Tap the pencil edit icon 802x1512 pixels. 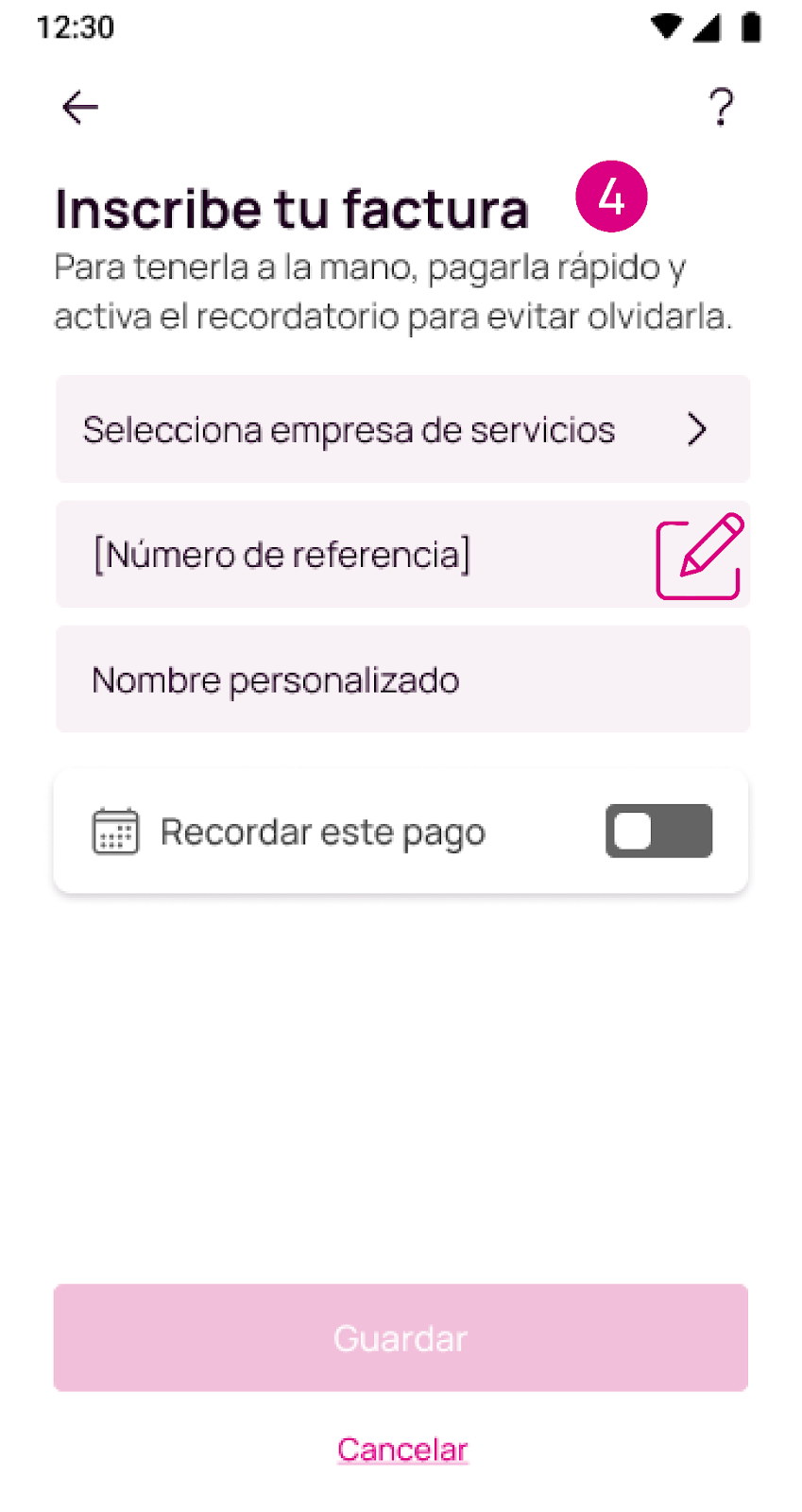click(698, 556)
